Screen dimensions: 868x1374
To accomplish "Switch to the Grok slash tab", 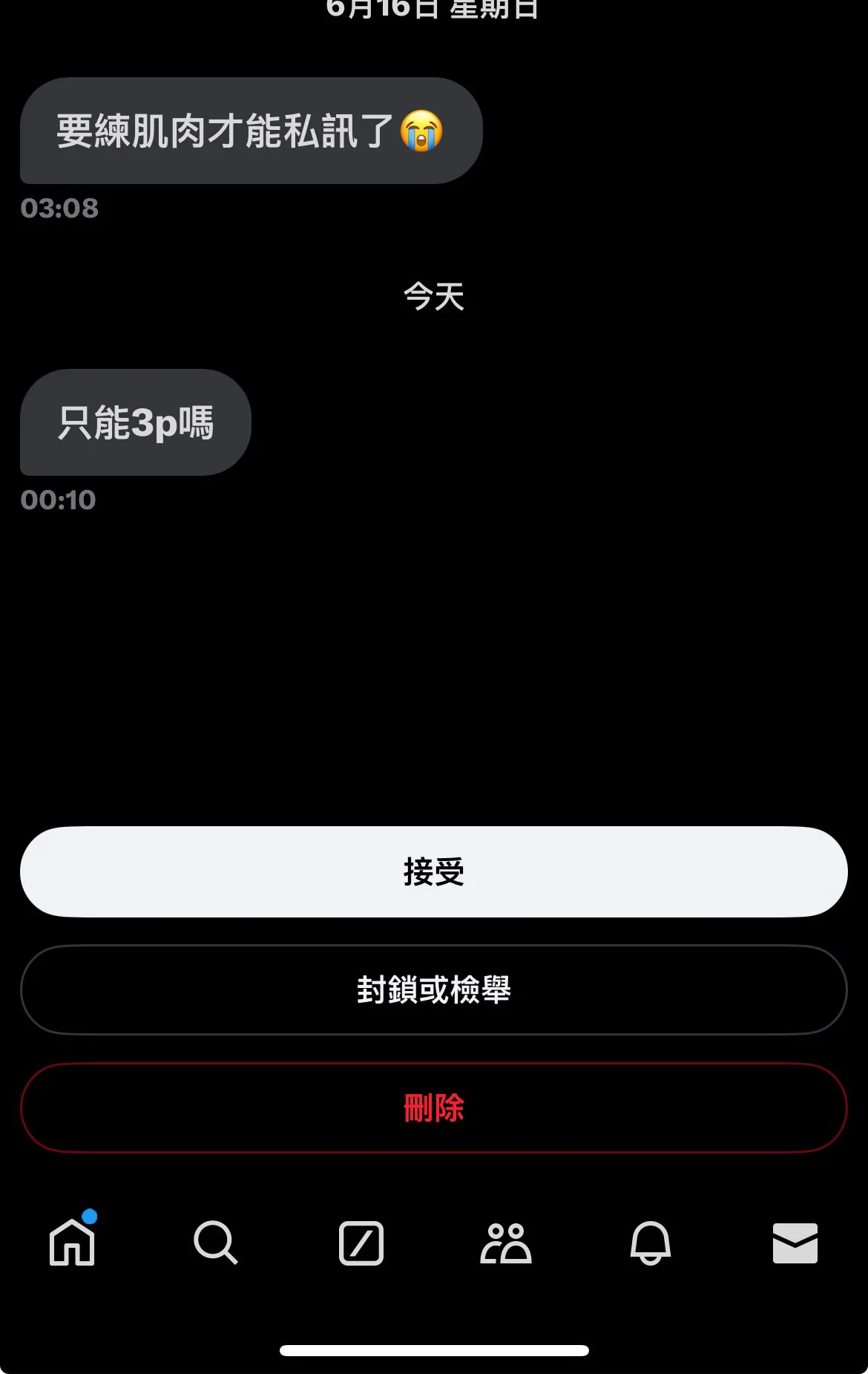I will pos(361,1243).
